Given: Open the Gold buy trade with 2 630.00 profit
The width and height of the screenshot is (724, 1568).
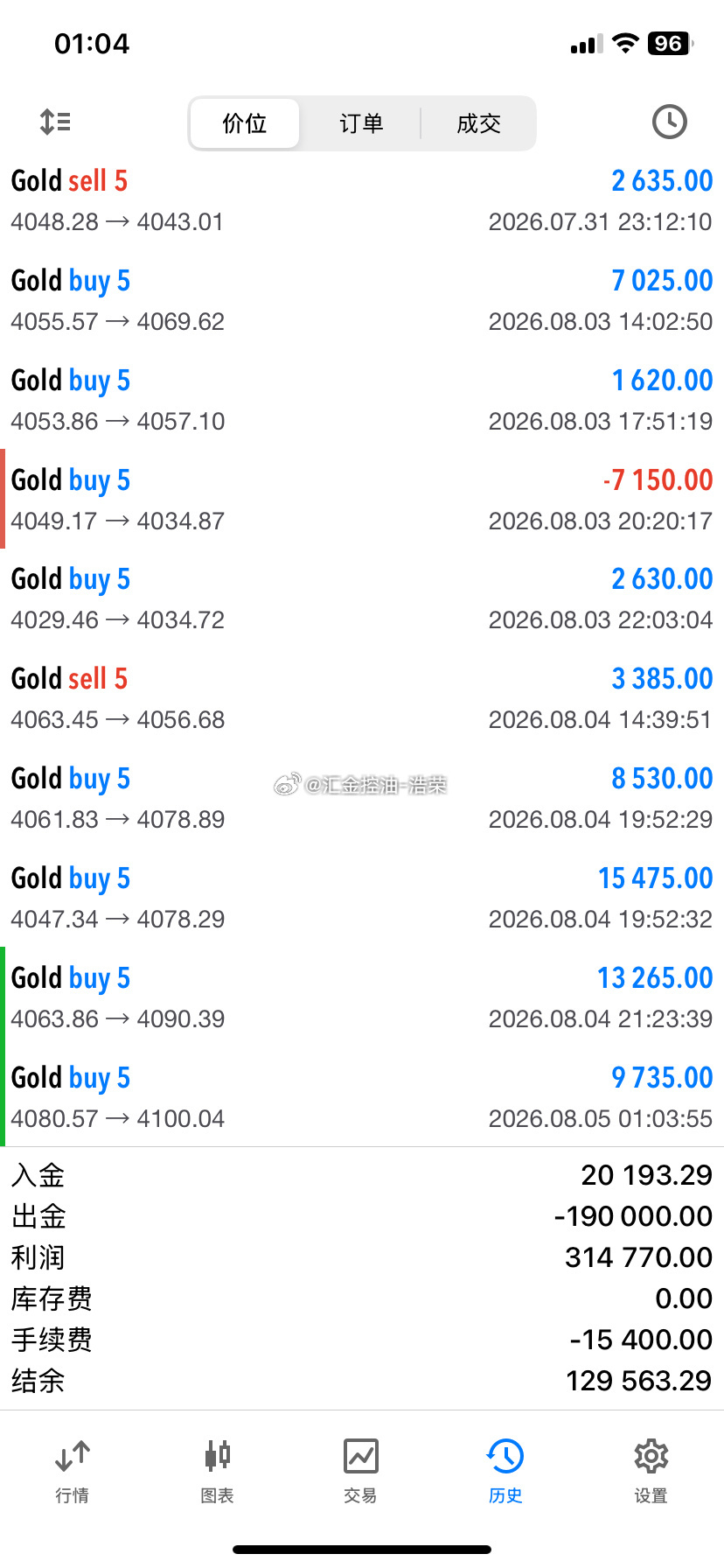Looking at the screenshot, I should [362, 598].
